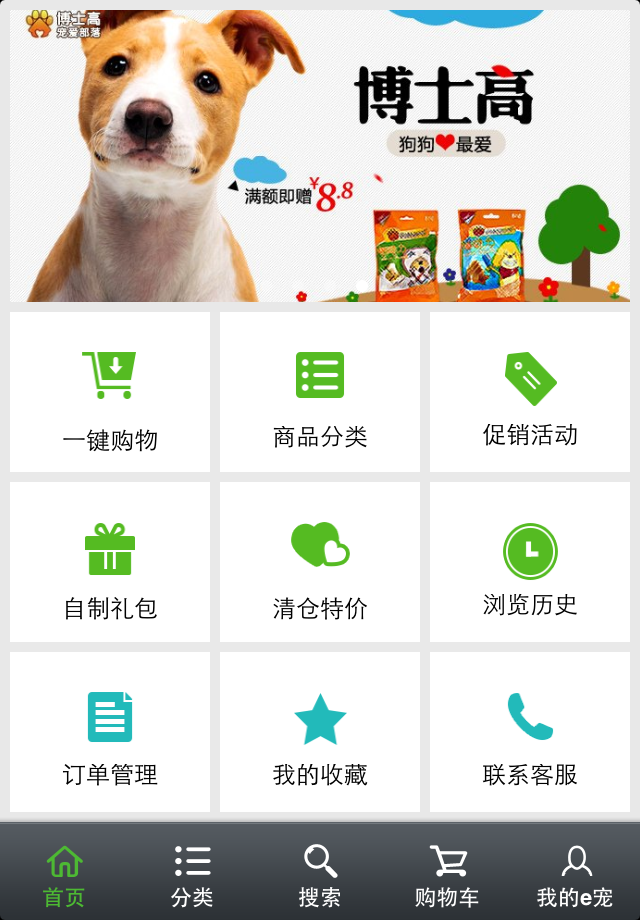This screenshot has width=640, height=920.
Task: Tap 联系客服 to contact support
Action: (x=530, y=732)
